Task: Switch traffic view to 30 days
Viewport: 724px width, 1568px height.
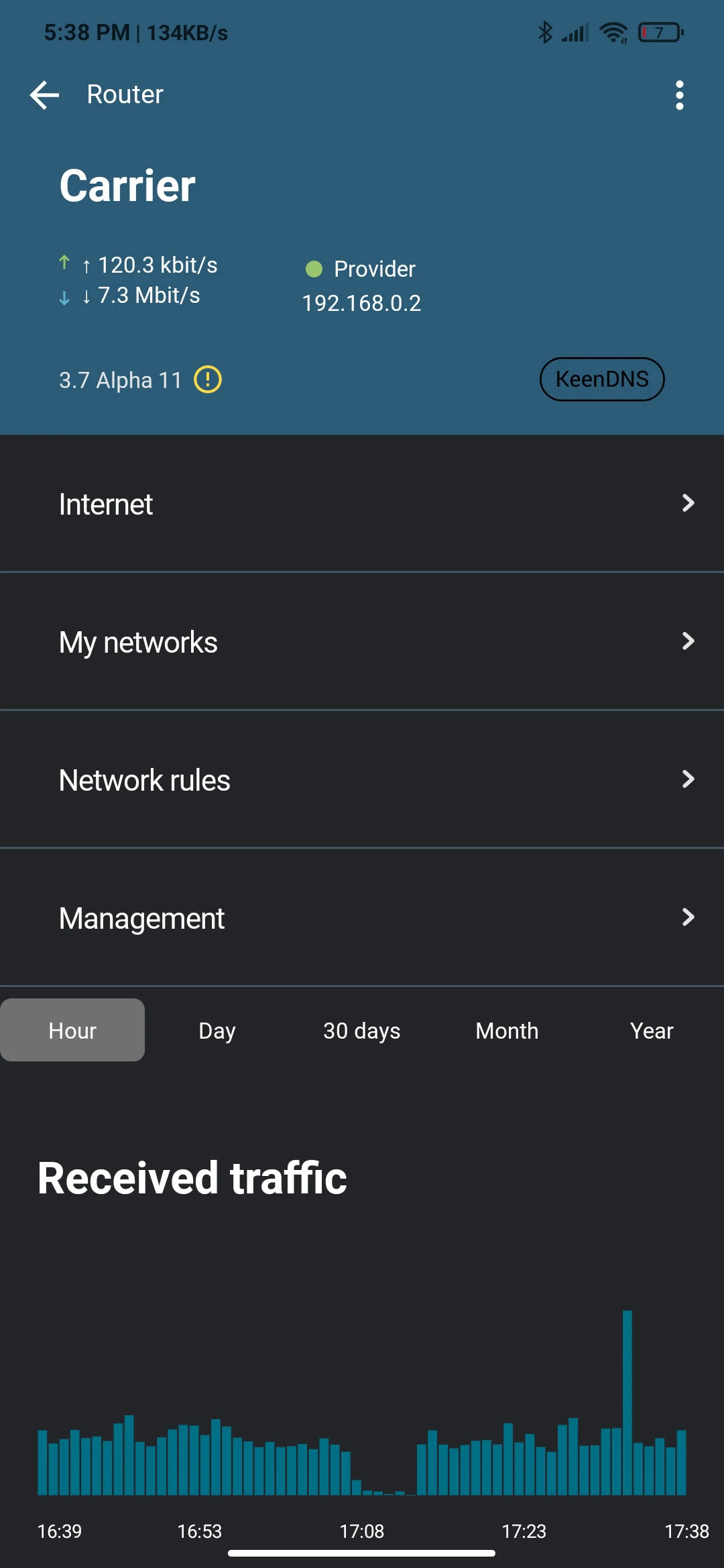Action: [362, 1030]
